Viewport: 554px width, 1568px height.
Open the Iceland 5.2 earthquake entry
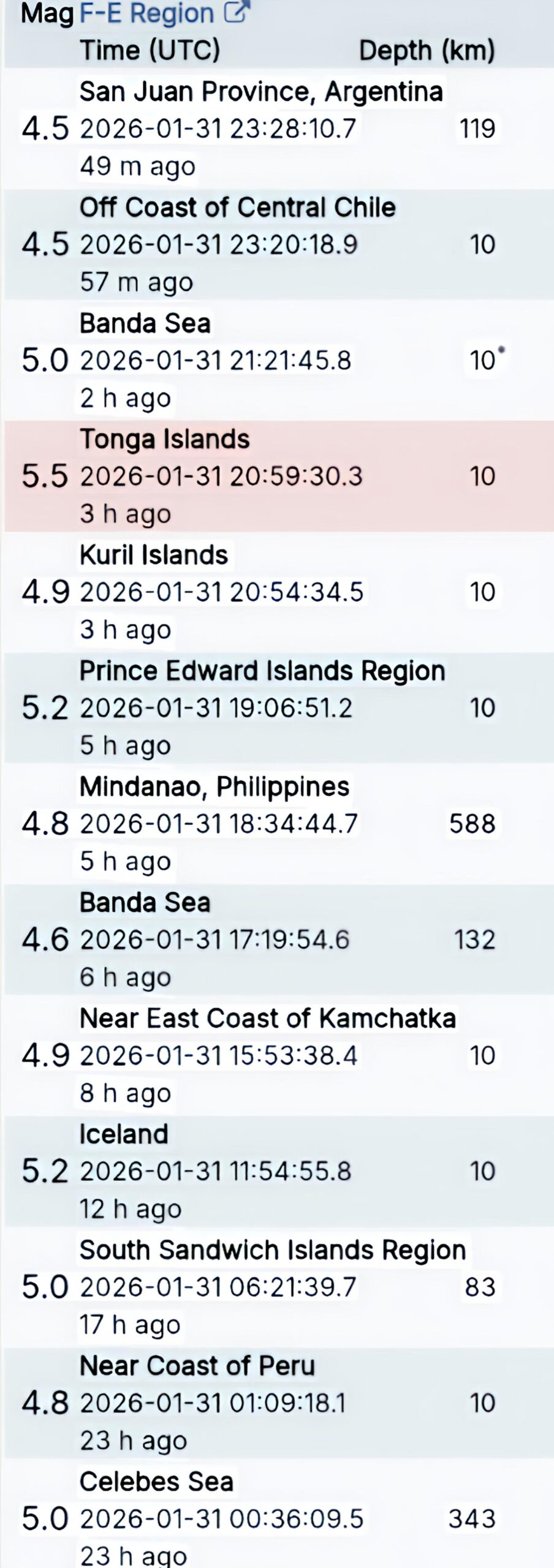click(123, 1134)
